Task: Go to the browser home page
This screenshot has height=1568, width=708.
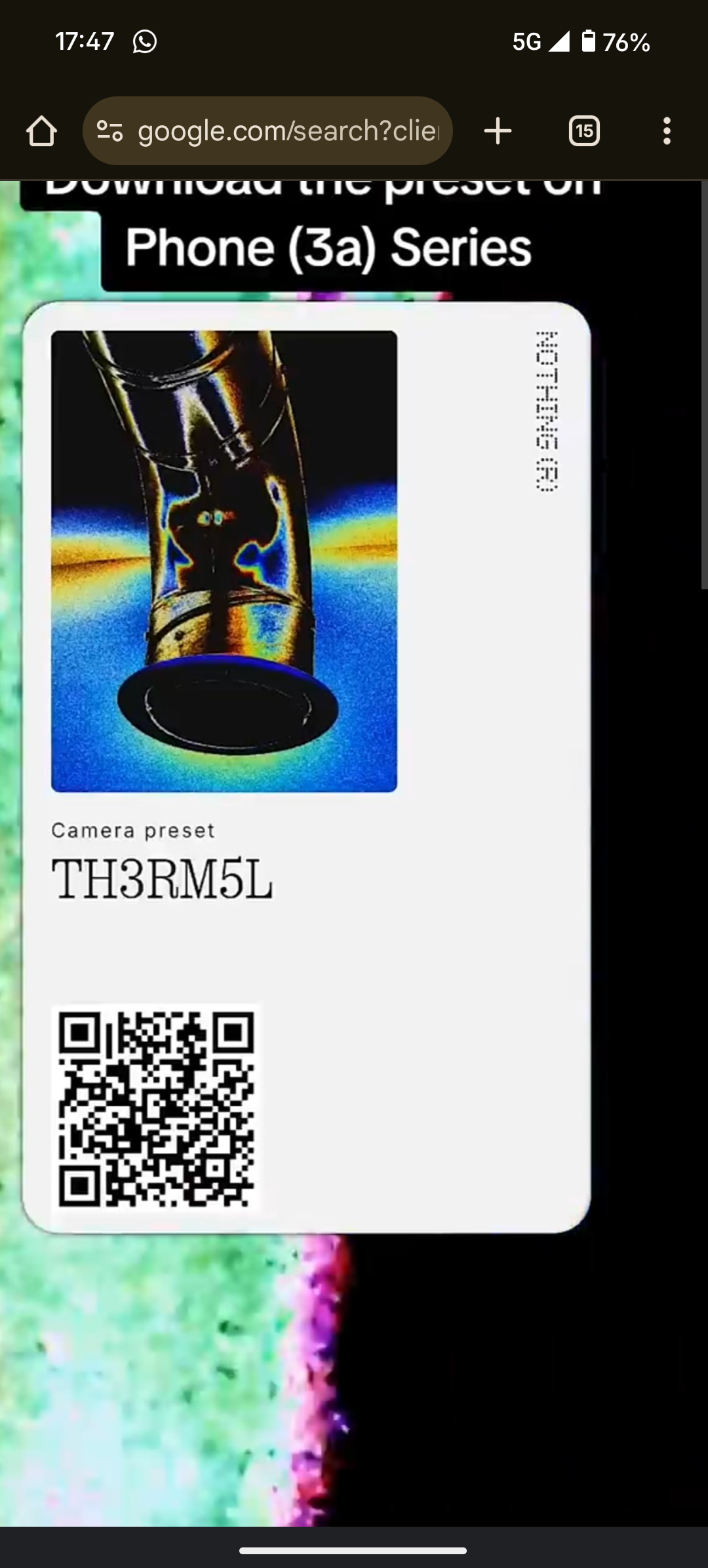Action: [41, 131]
